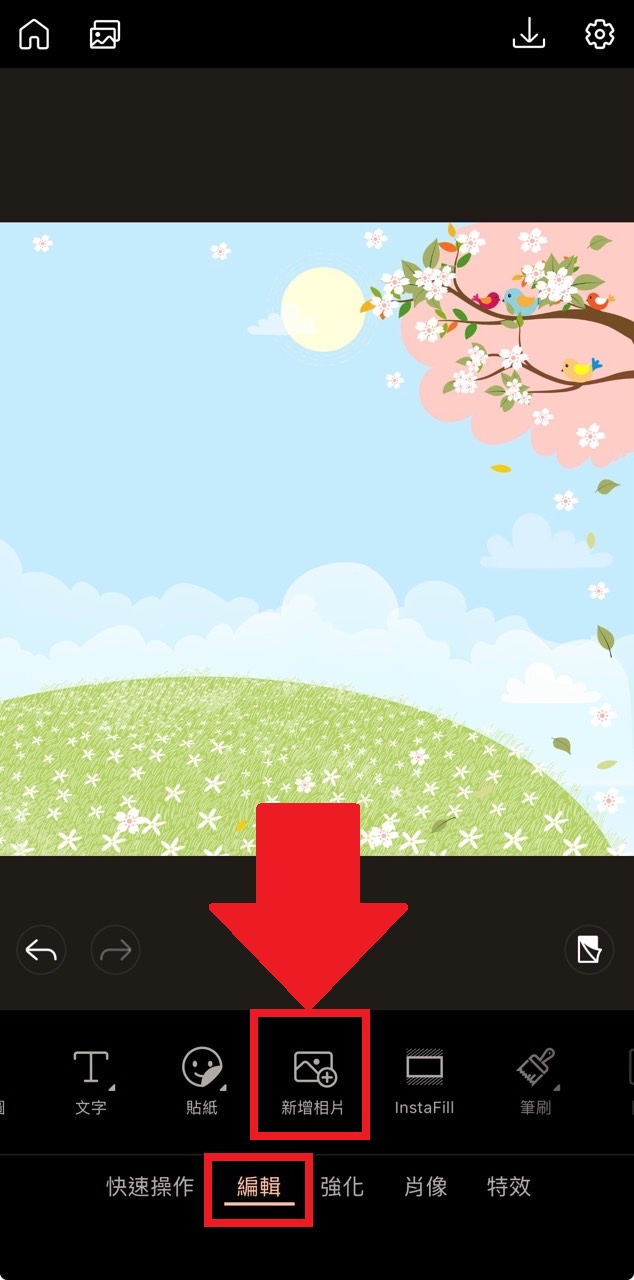The image size is (634, 1280).
Task: Open the settings gear
Action: click(599, 34)
